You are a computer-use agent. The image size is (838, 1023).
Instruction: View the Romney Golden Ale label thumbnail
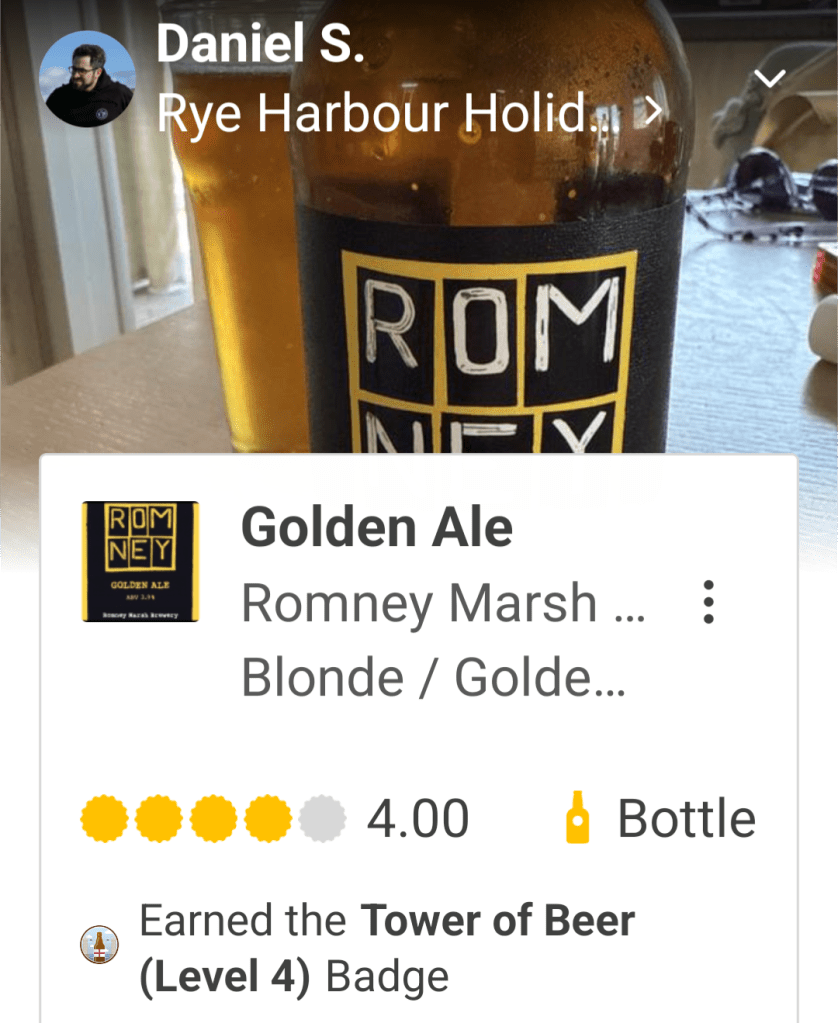[140, 561]
